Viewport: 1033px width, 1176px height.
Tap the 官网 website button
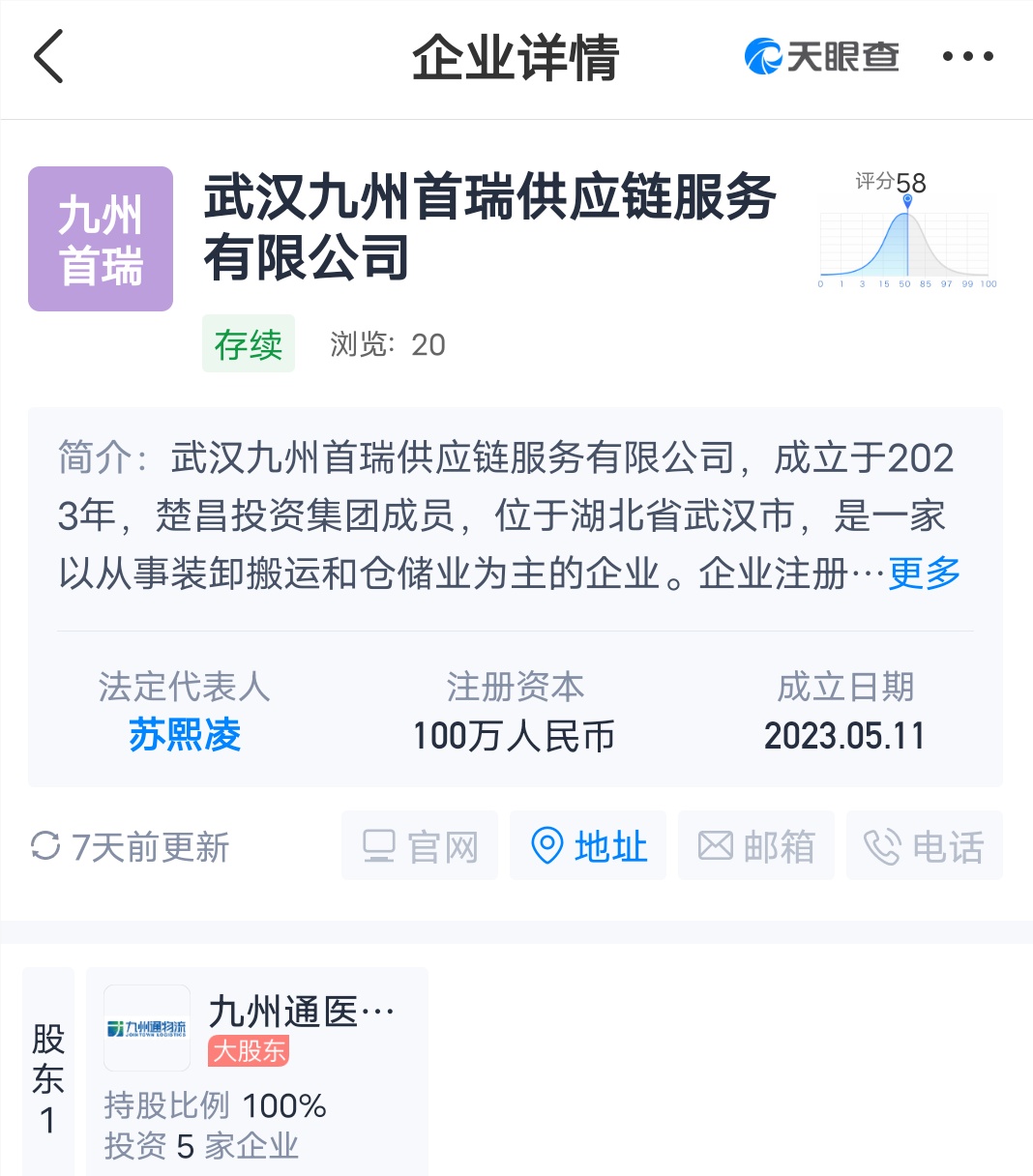click(x=420, y=846)
